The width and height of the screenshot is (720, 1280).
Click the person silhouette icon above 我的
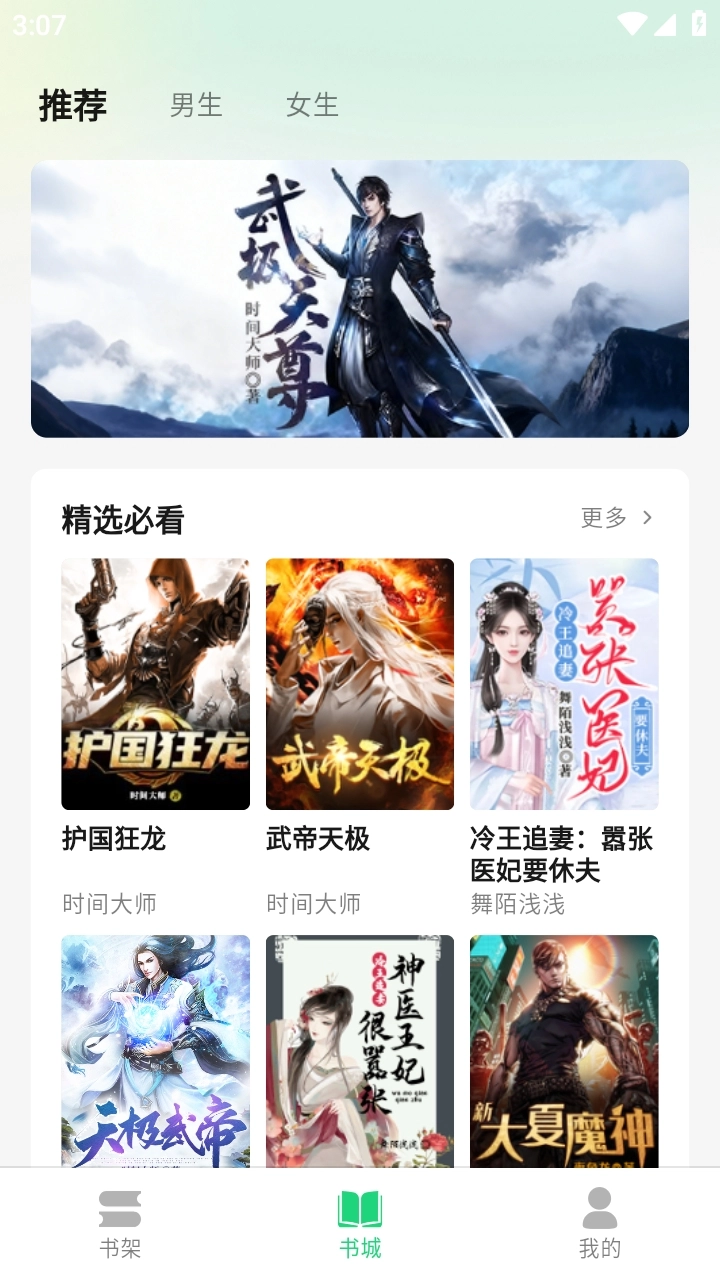tap(599, 1211)
